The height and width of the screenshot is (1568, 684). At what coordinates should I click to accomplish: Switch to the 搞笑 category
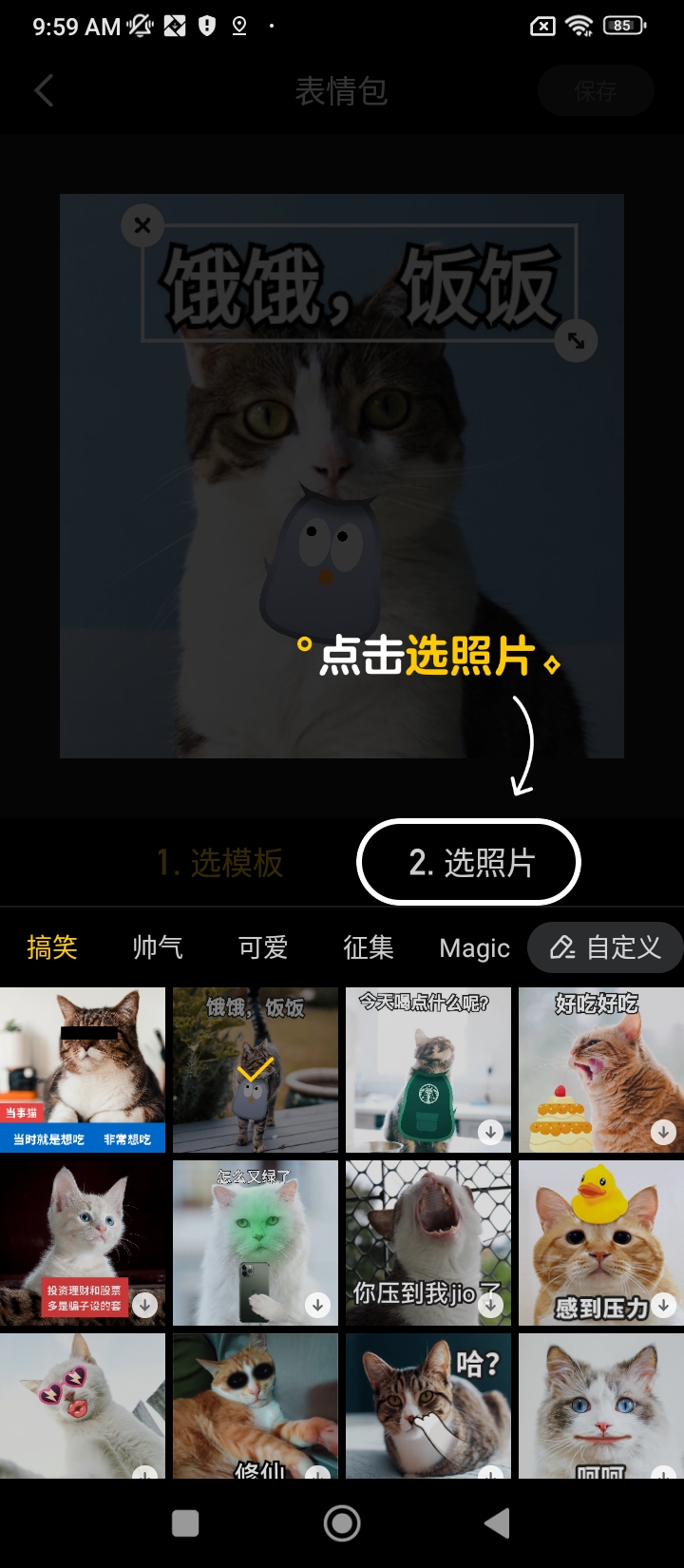pyautogui.click(x=52, y=947)
